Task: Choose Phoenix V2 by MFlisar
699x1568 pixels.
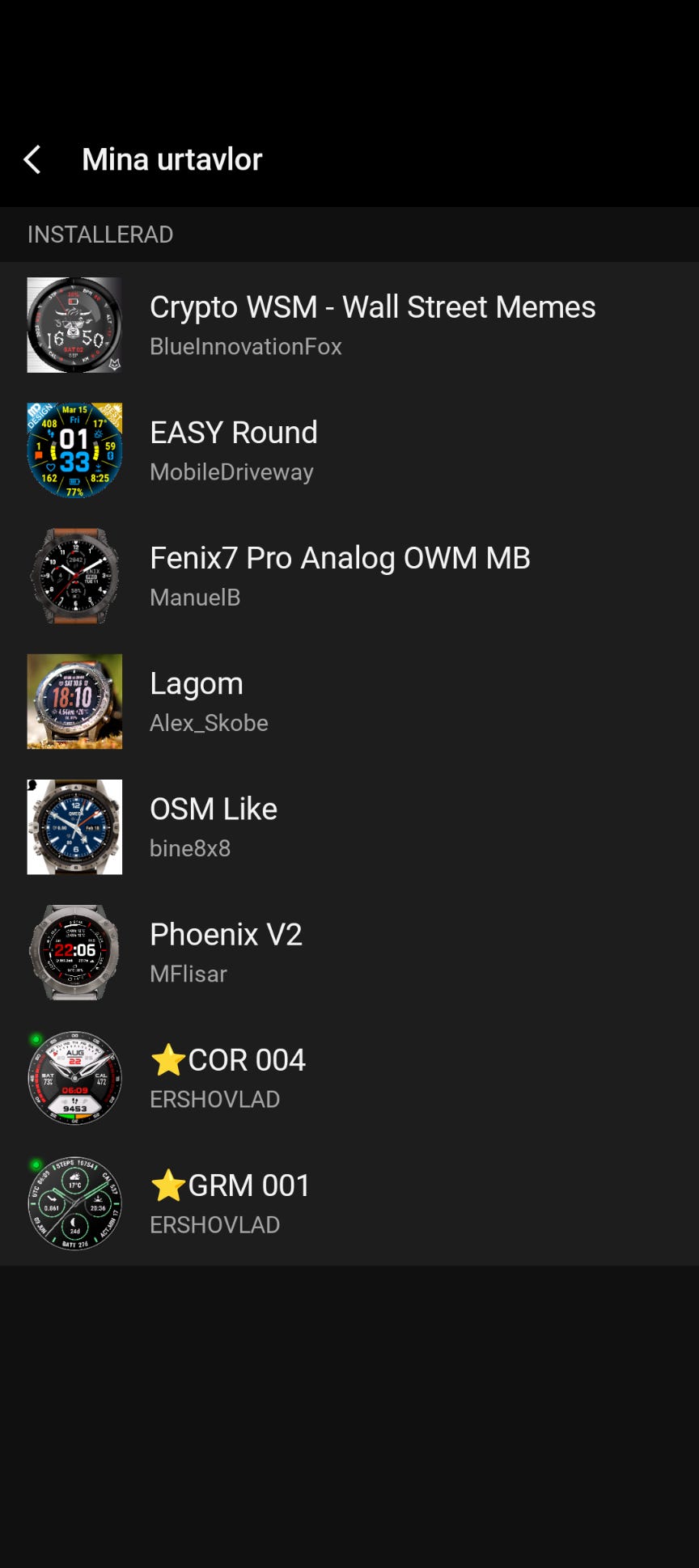Action: point(349,952)
